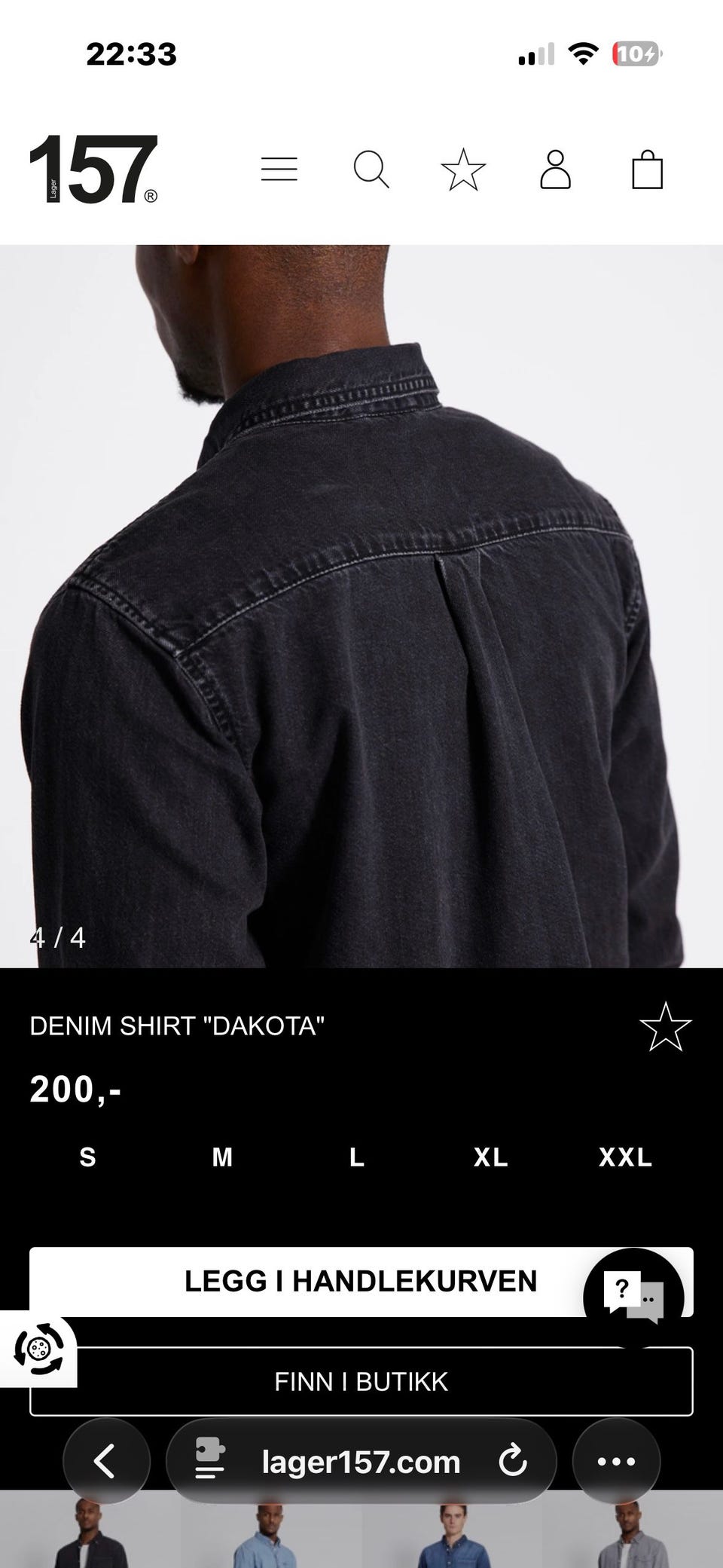Reload the lager157.com page
This screenshot has height=1568, width=723.
tap(513, 1462)
